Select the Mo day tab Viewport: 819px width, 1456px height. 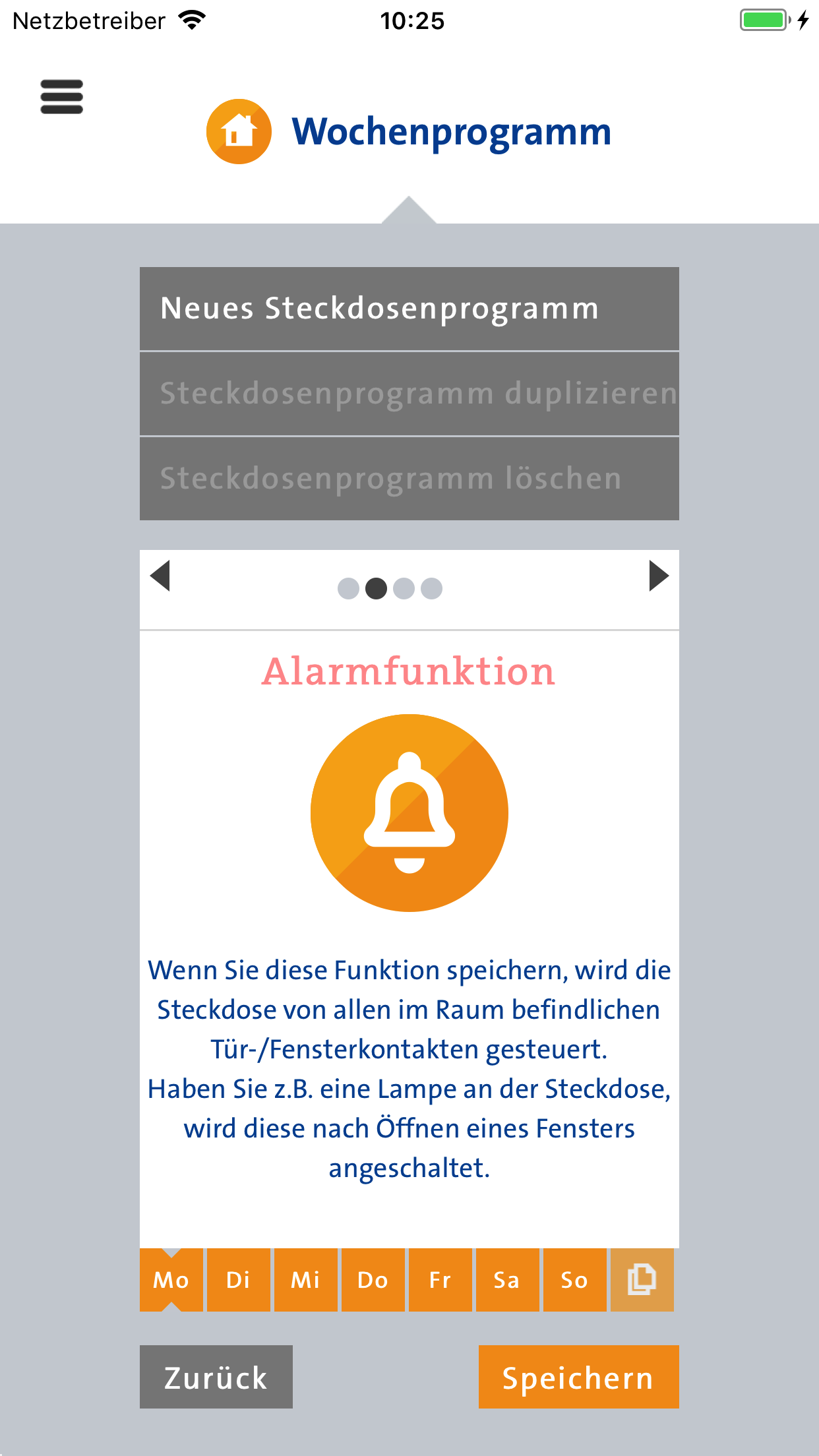pyautogui.click(x=171, y=1280)
